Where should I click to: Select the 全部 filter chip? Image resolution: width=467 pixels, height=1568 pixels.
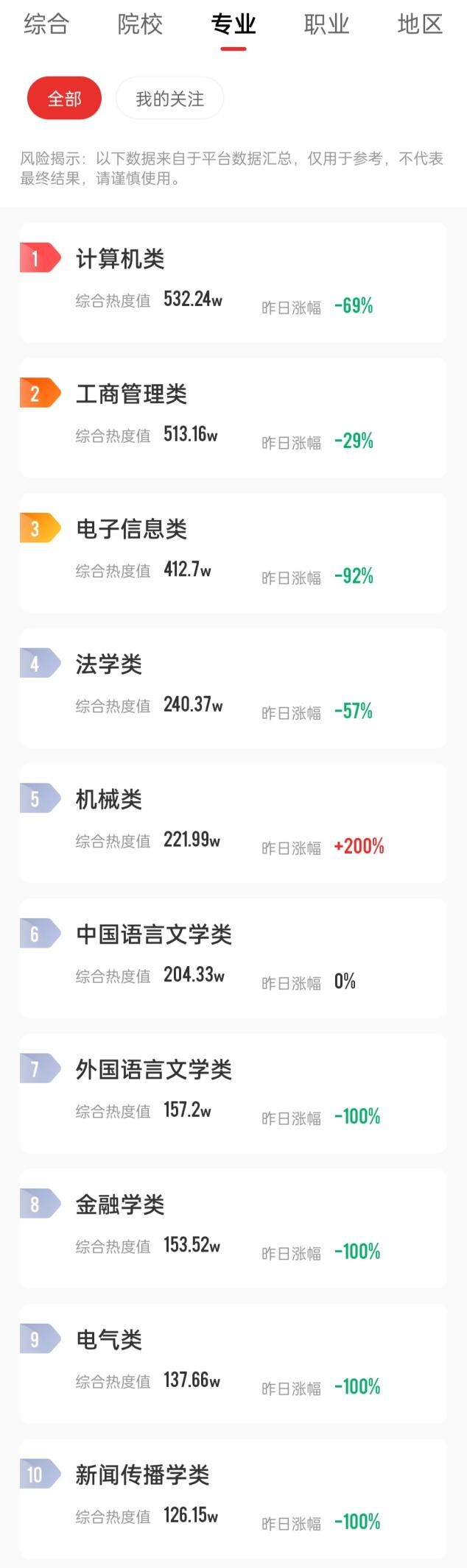pyautogui.click(x=64, y=99)
